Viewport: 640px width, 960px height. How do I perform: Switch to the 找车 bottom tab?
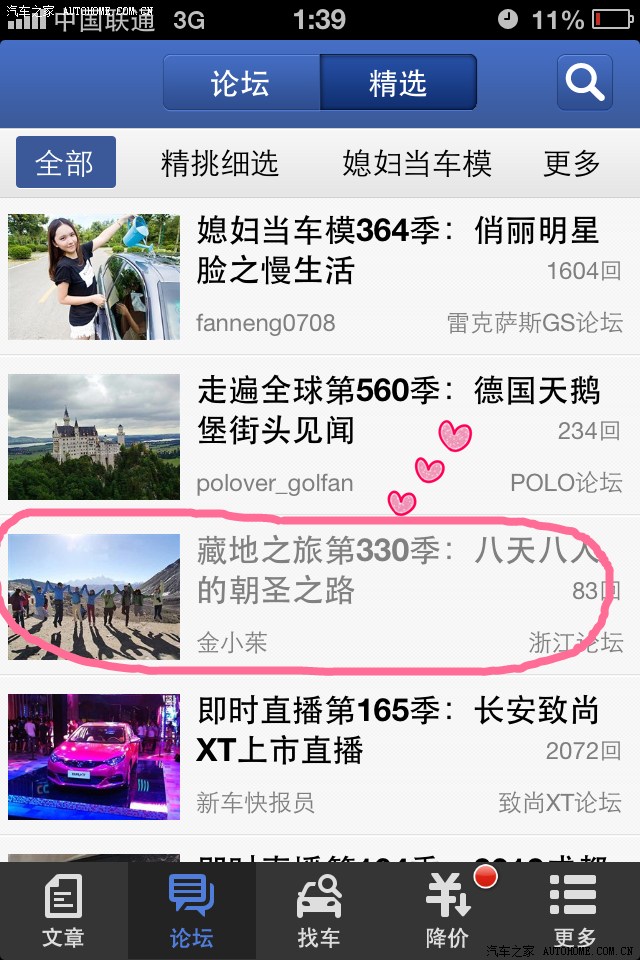[x=319, y=910]
